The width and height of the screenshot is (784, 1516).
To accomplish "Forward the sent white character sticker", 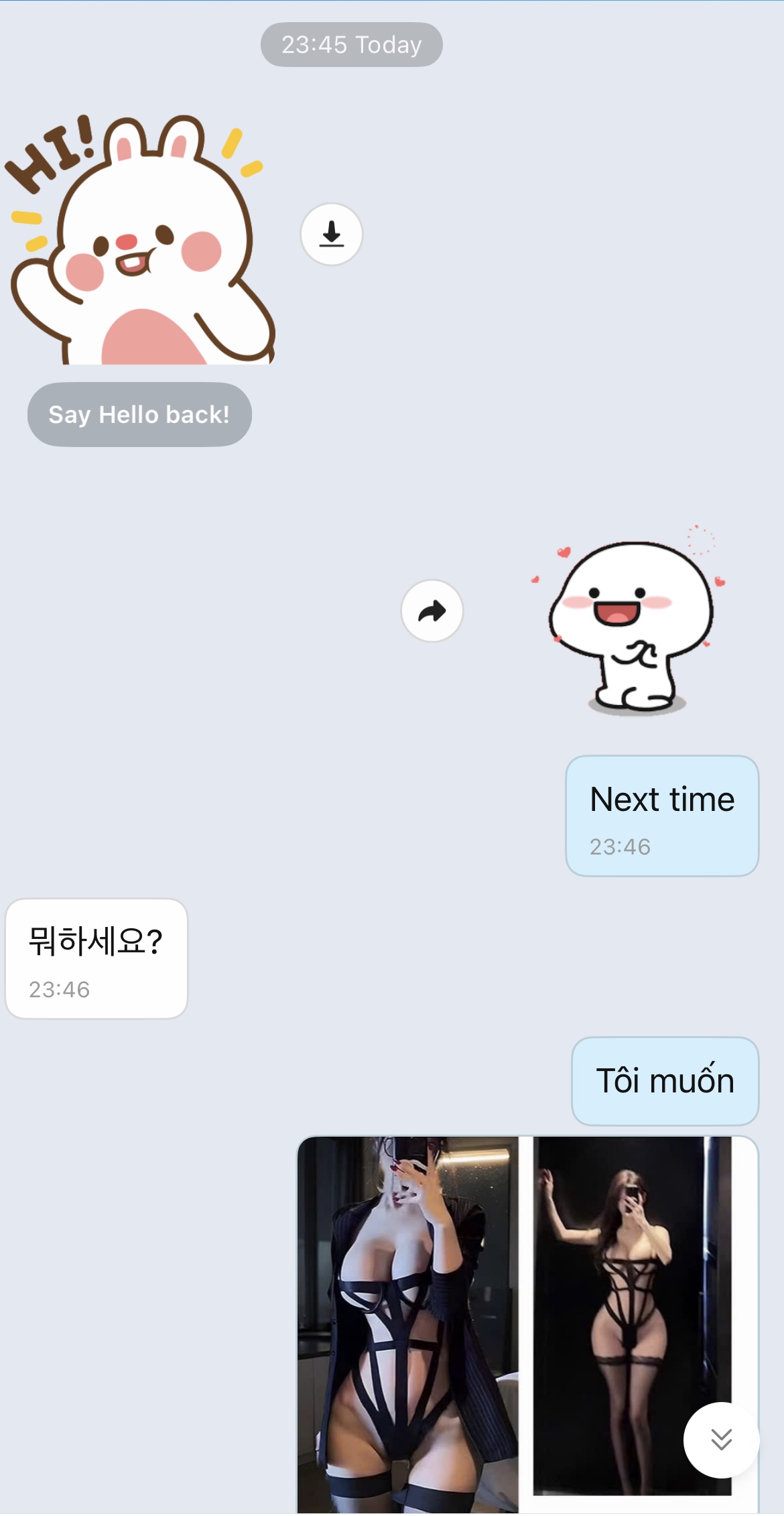I will (432, 611).
